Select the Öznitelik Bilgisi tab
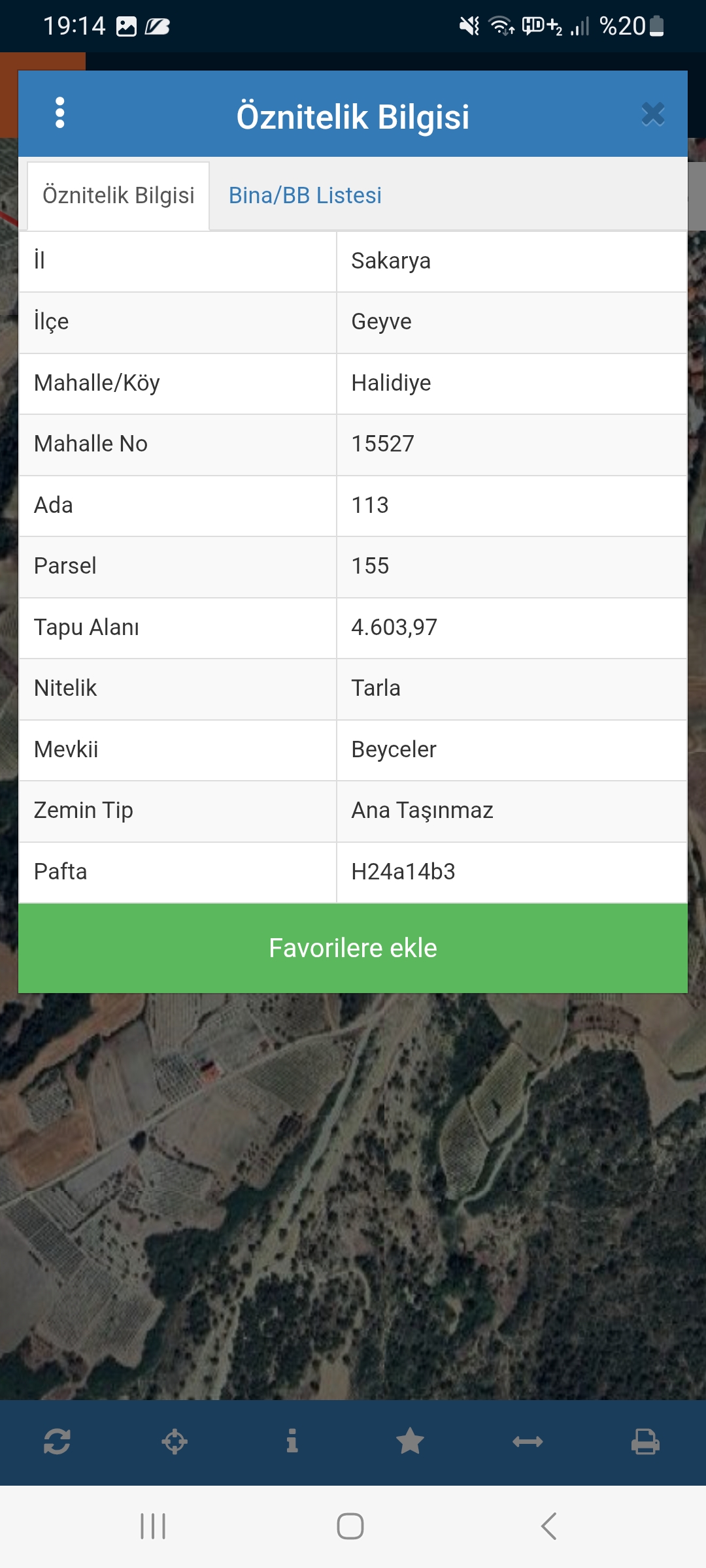706x1568 pixels. click(118, 196)
